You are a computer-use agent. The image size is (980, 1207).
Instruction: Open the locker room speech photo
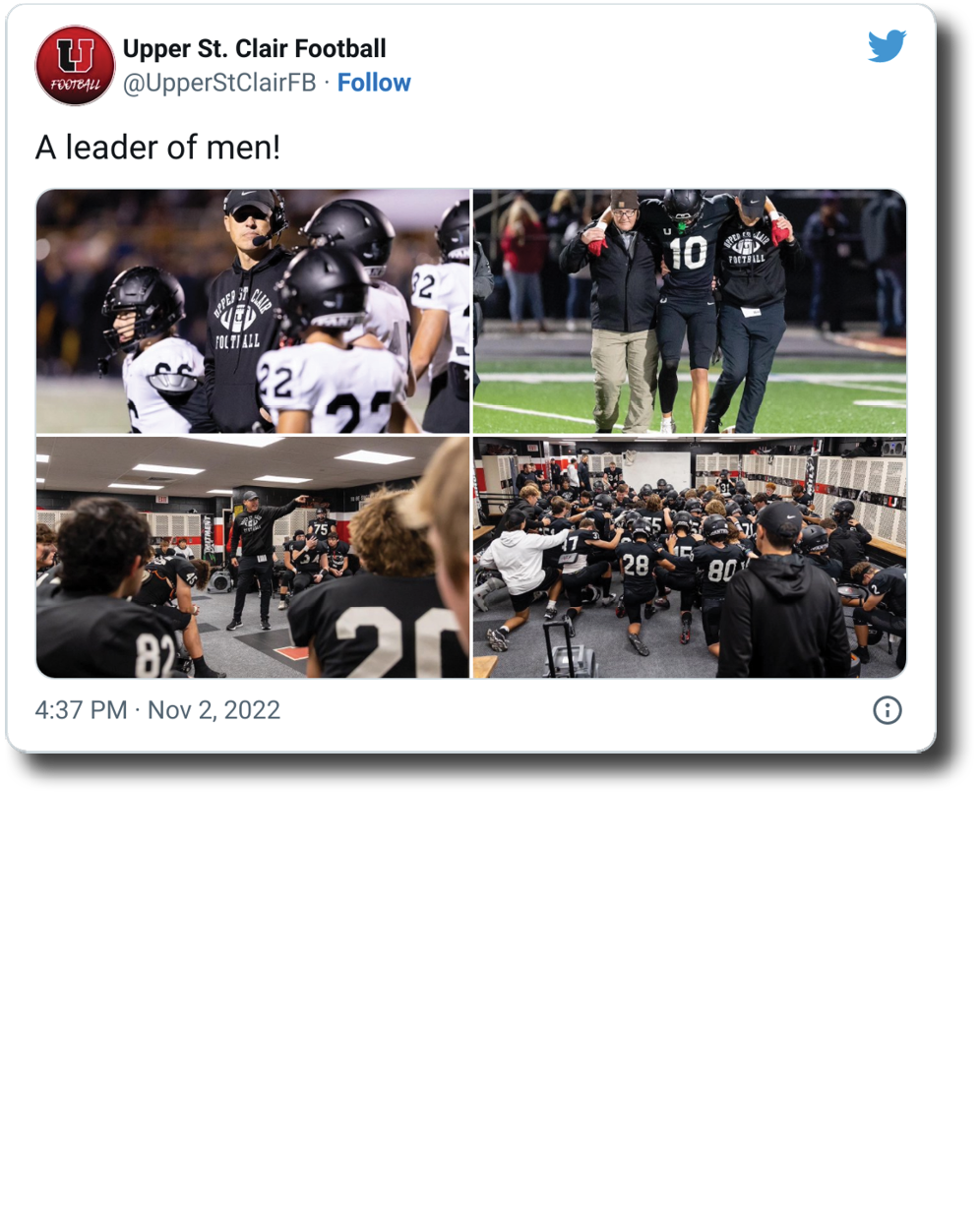(253, 558)
